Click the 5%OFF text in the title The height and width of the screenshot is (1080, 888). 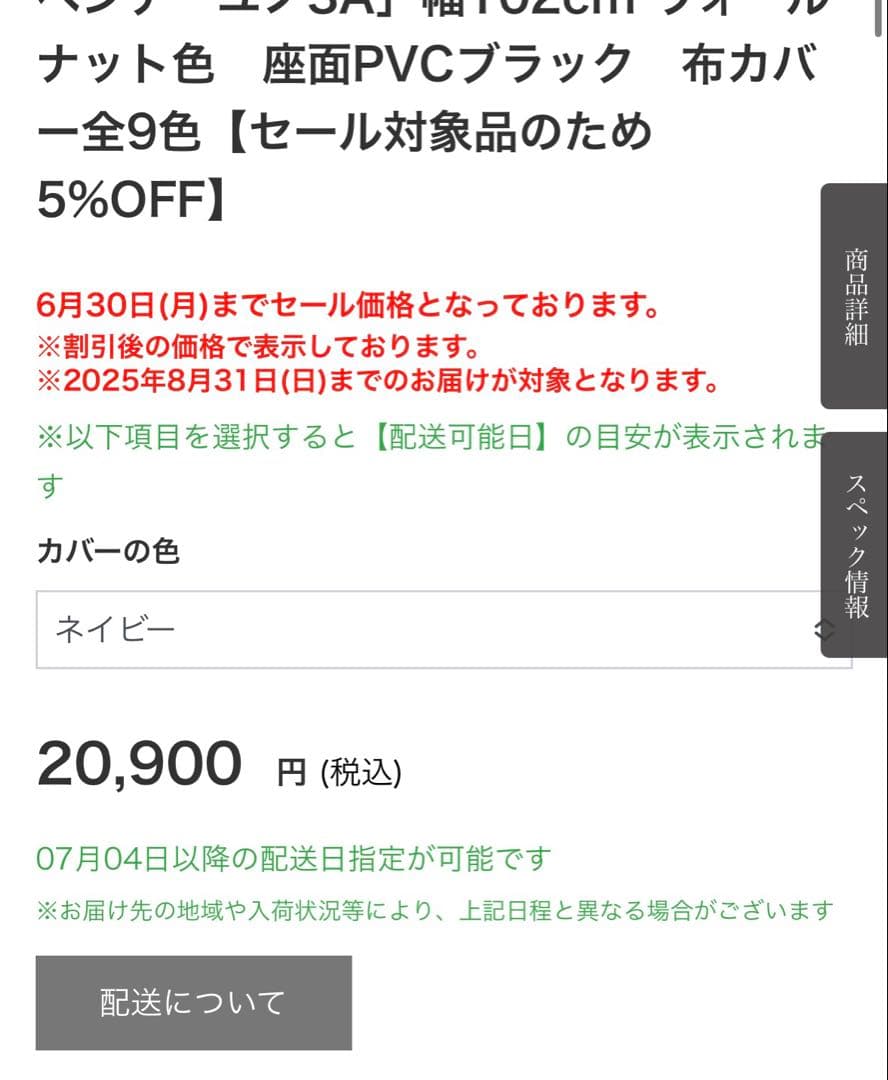[108, 202]
